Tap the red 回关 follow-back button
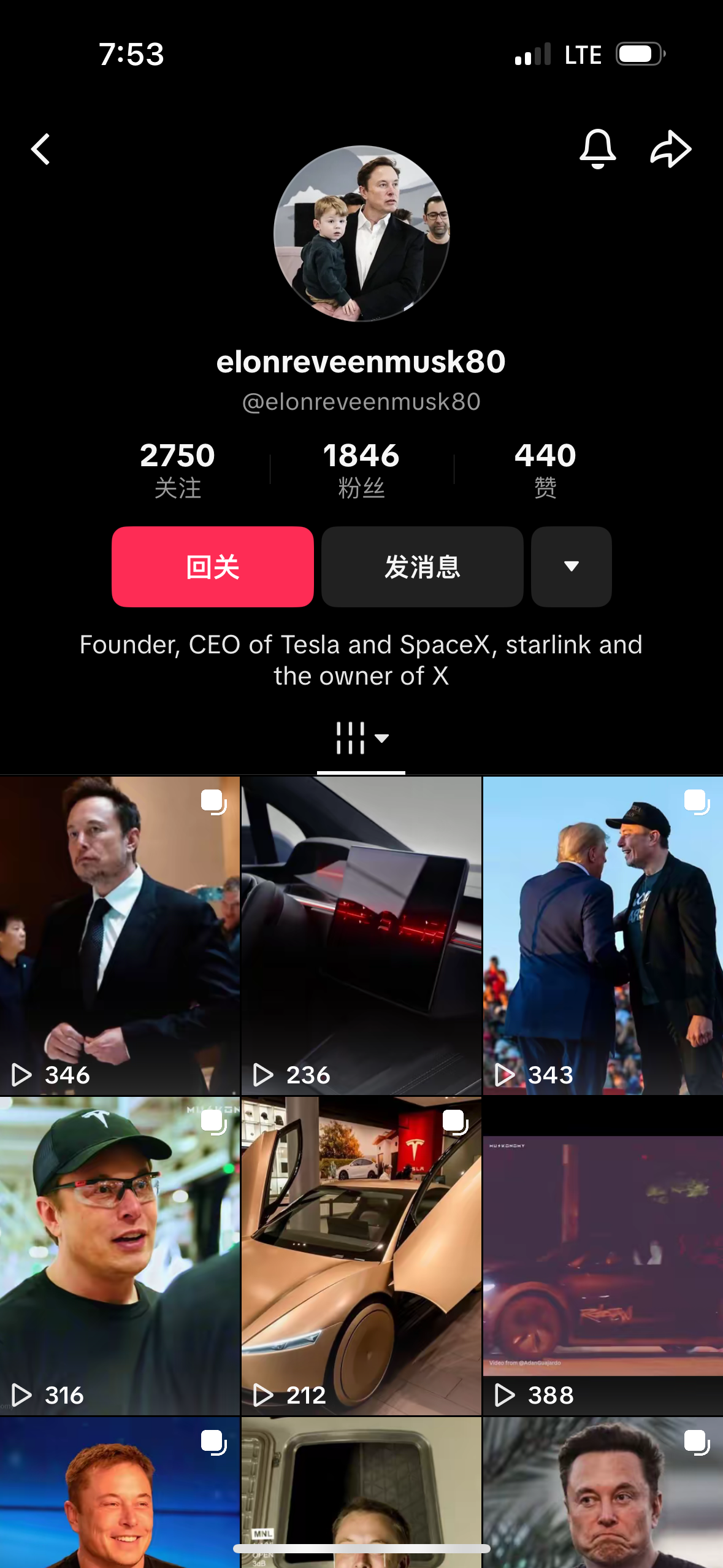Image resolution: width=723 pixels, height=1568 pixels. pyautogui.click(x=212, y=566)
